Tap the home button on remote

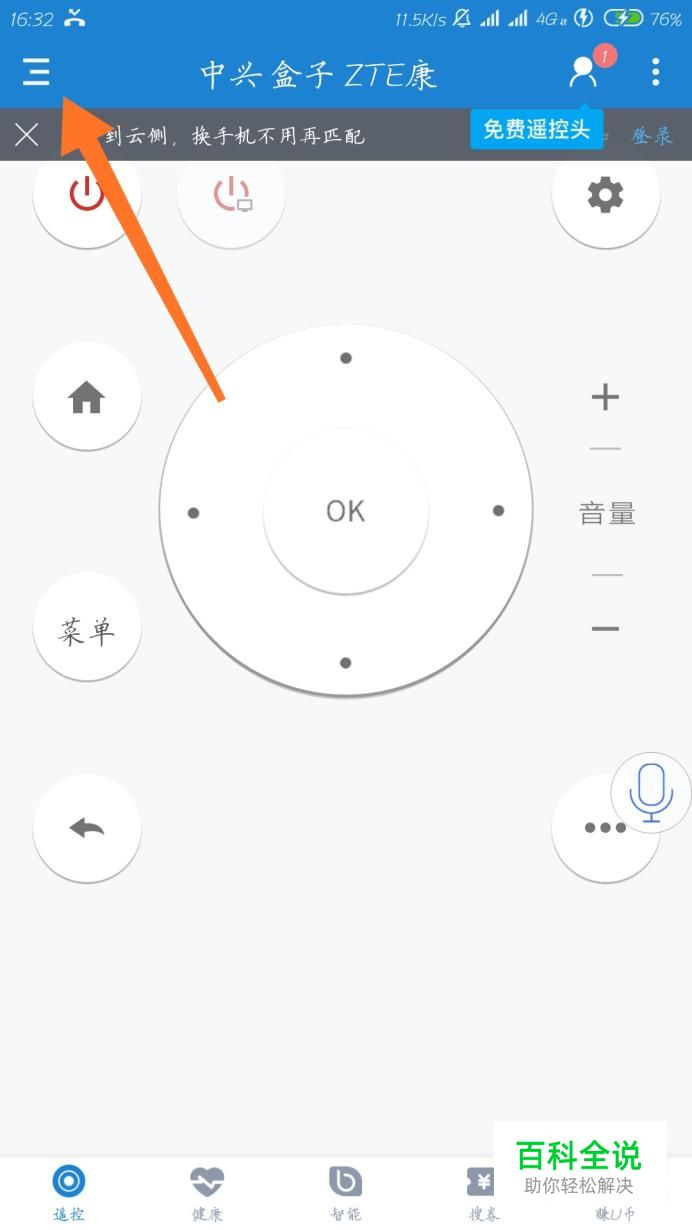point(87,399)
